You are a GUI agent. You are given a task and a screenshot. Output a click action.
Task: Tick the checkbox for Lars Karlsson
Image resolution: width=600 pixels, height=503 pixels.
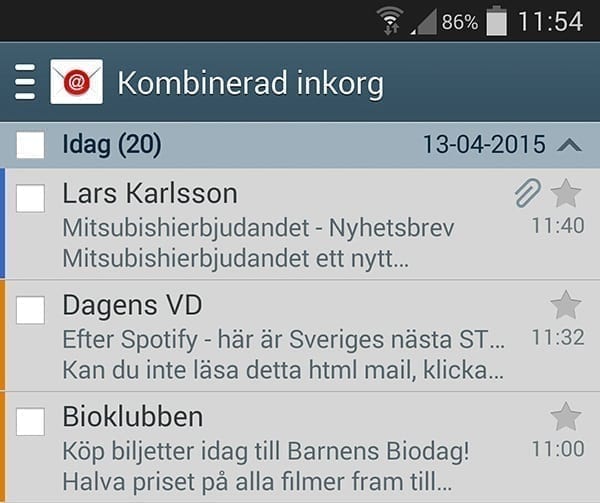31,198
